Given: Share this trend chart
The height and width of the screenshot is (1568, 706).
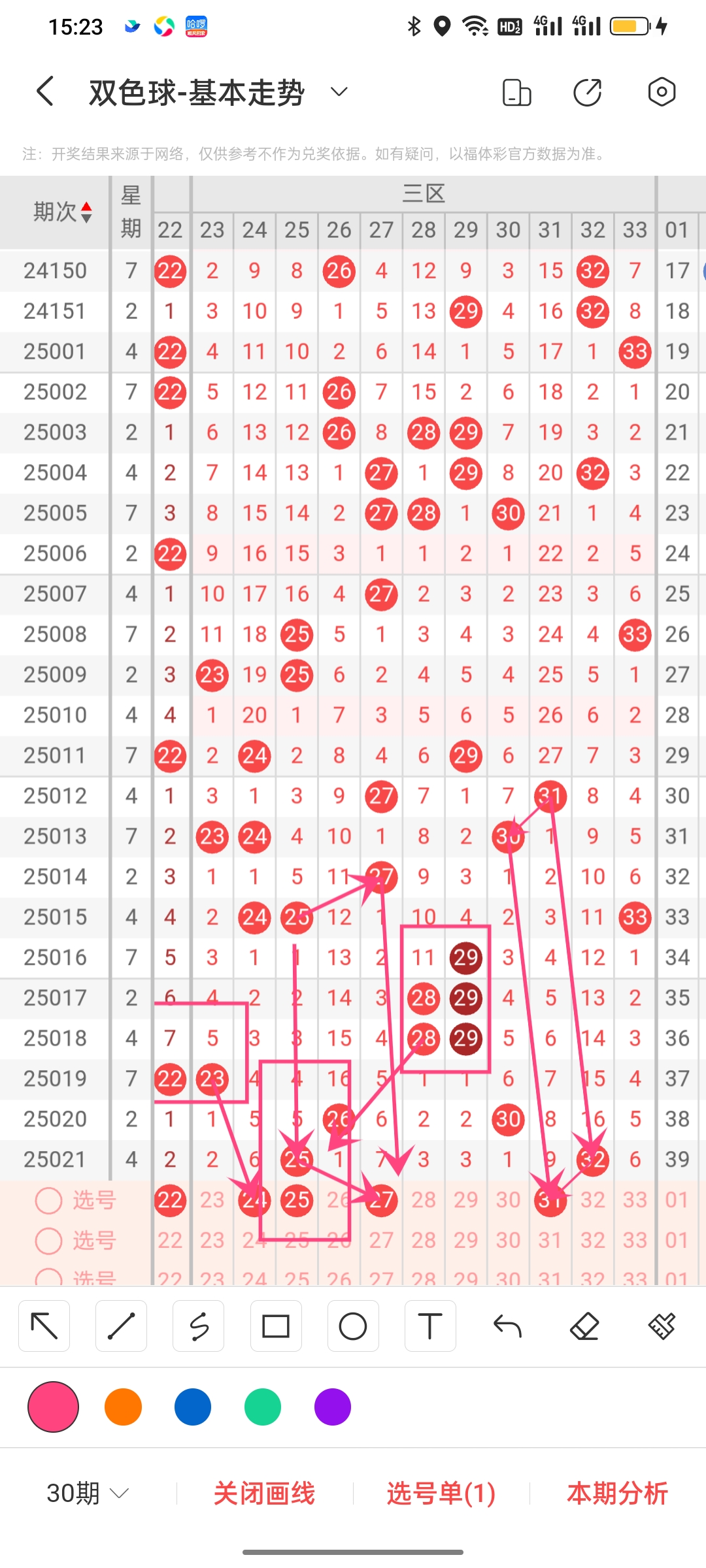Looking at the screenshot, I should point(587,92).
